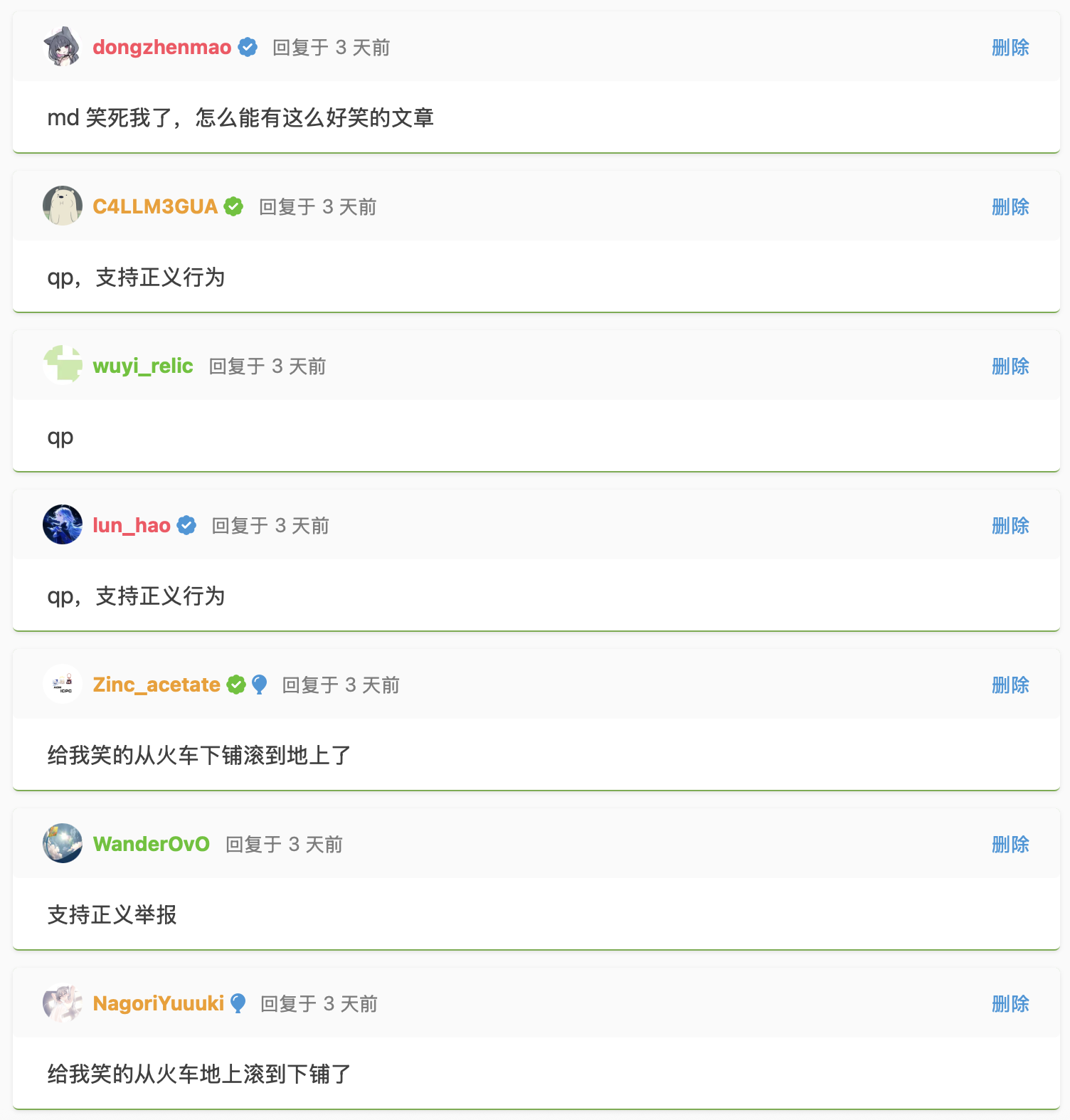This screenshot has height=1120, width=1070.
Task: Delete WanderOvO's reply
Action: (1010, 845)
